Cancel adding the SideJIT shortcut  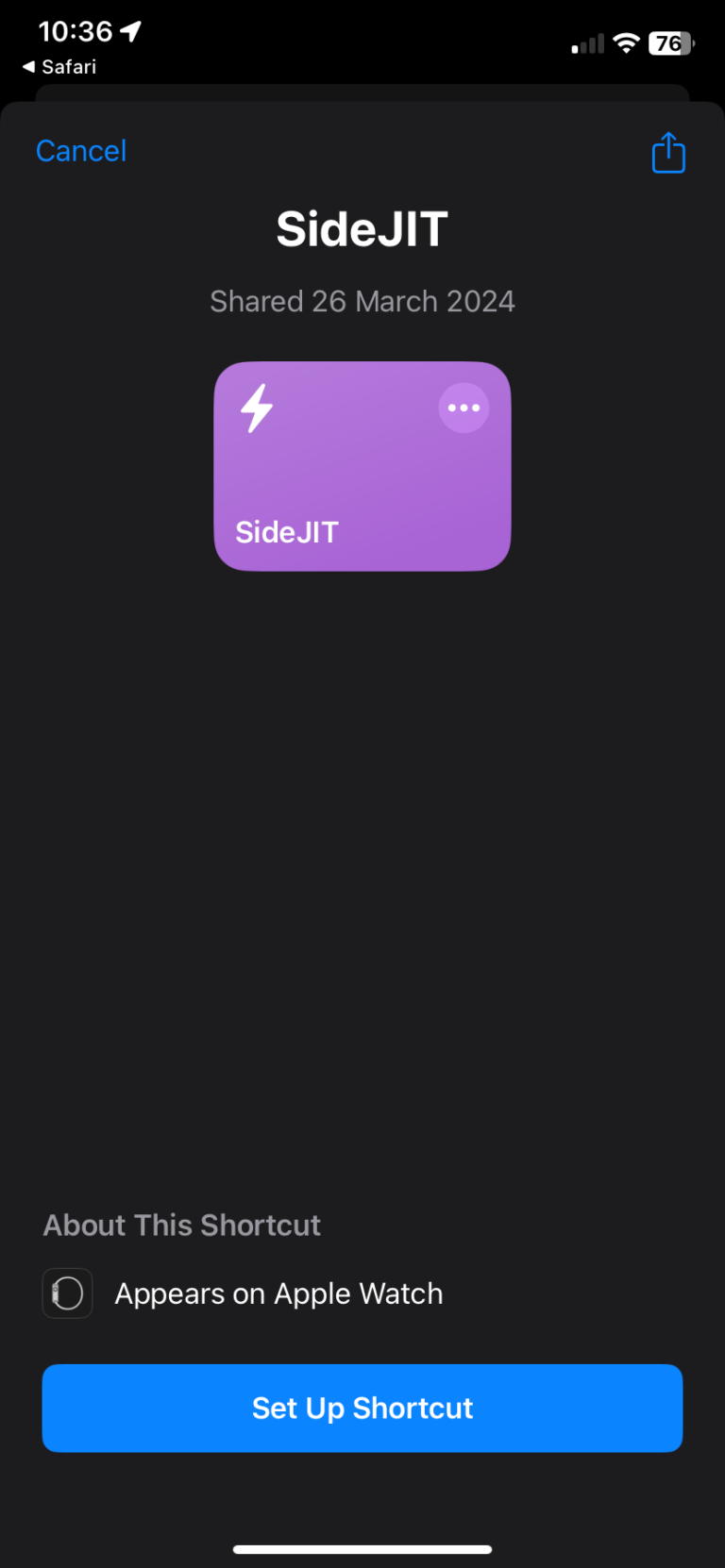(x=81, y=151)
